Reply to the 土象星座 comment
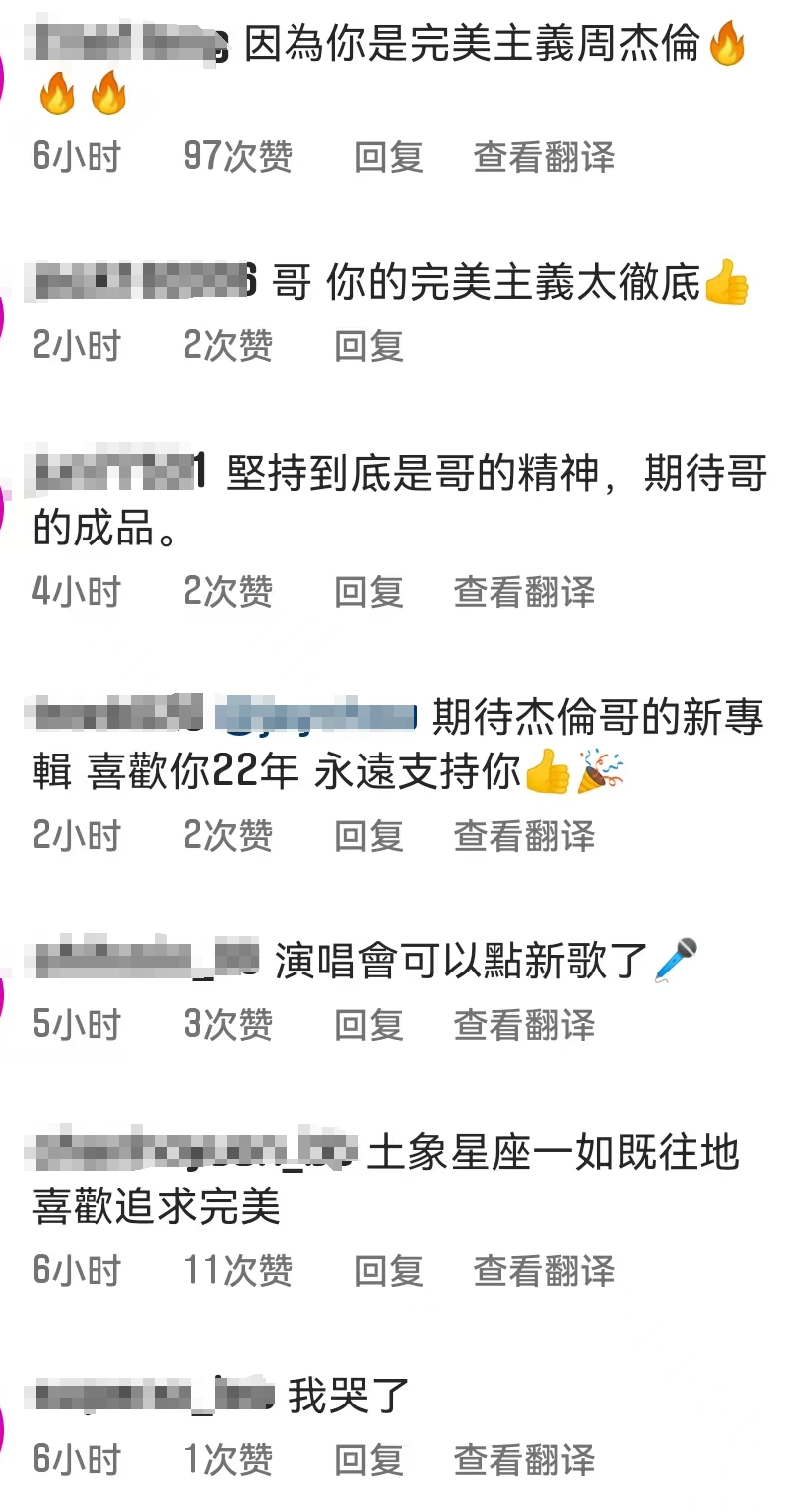The image size is (790, 1512). (x=388, y=1271)
